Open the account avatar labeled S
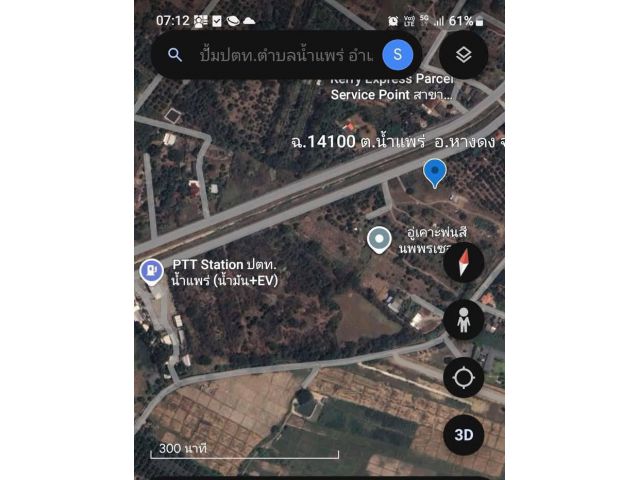This screenshot has height=480, width=640. pyautogui.click(x=398, y=54)
